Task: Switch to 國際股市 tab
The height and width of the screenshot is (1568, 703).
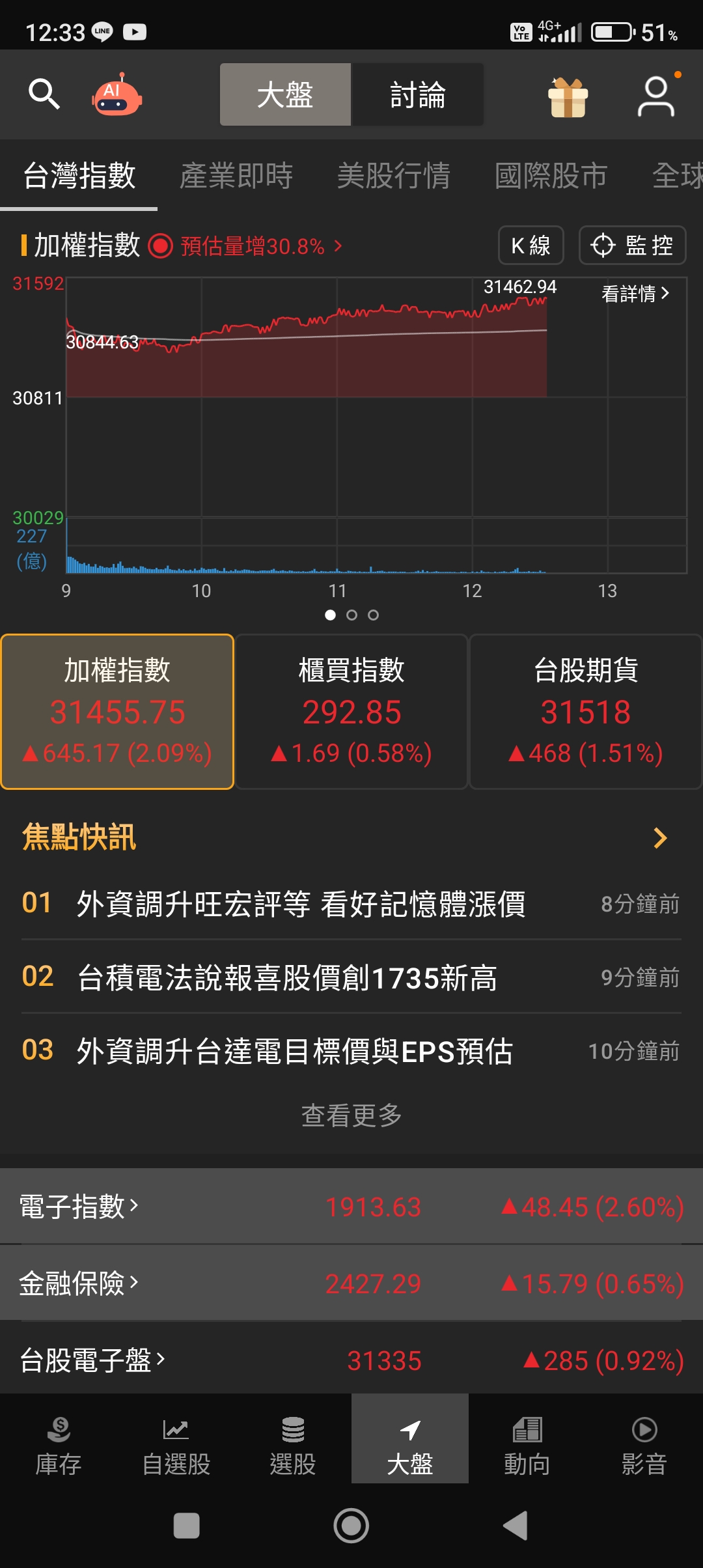Action: coord(551,176)
